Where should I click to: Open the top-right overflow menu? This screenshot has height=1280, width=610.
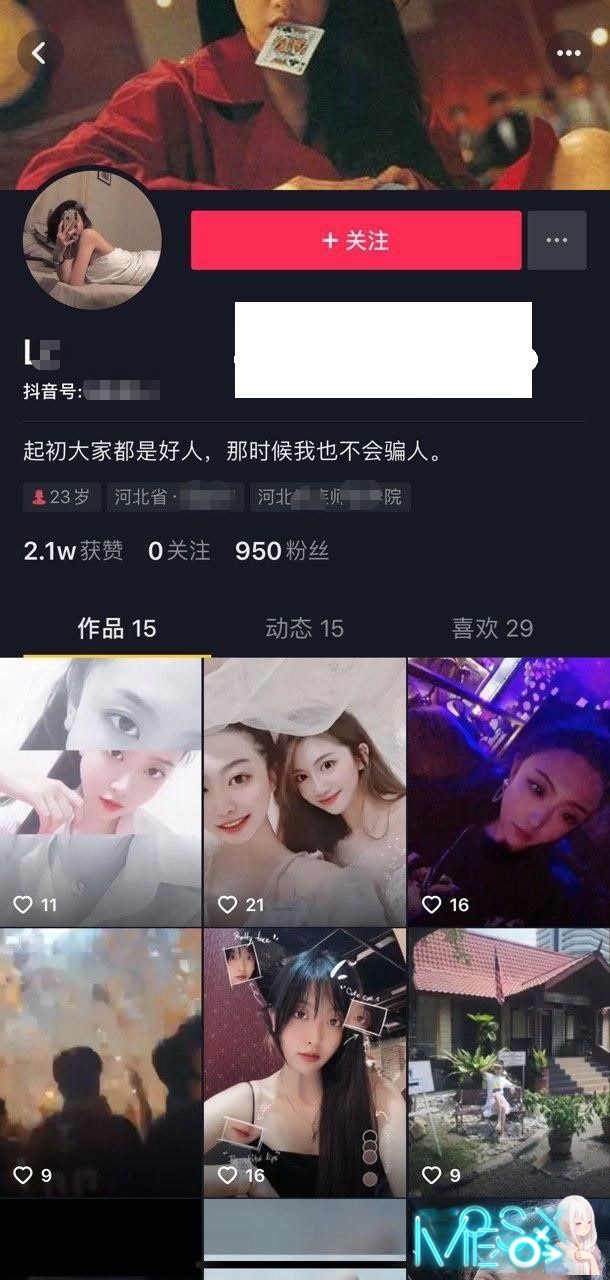[x=569, y=53]
